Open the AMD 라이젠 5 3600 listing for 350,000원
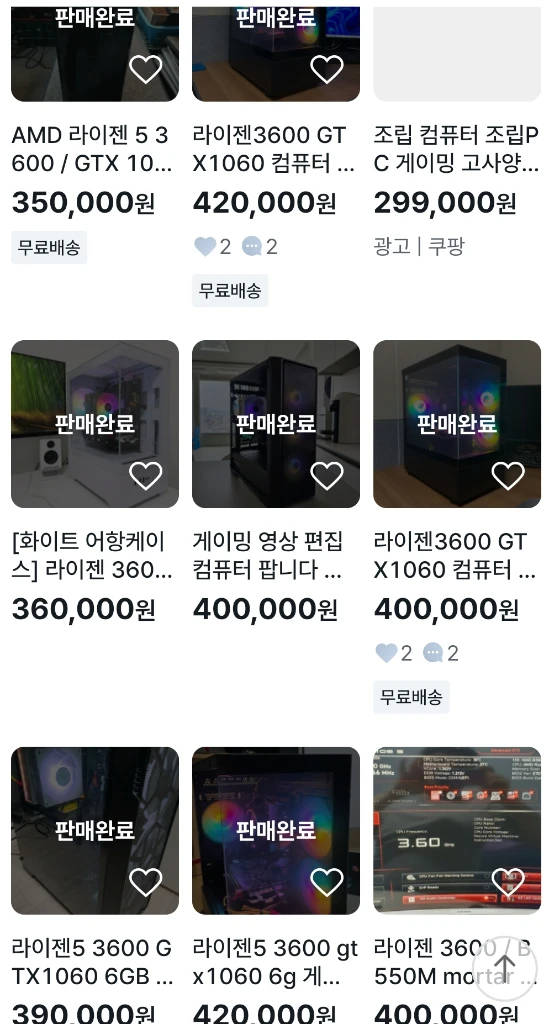Image resolution: width=549 pixels, height=1024 pixels. tap(92, 149)
